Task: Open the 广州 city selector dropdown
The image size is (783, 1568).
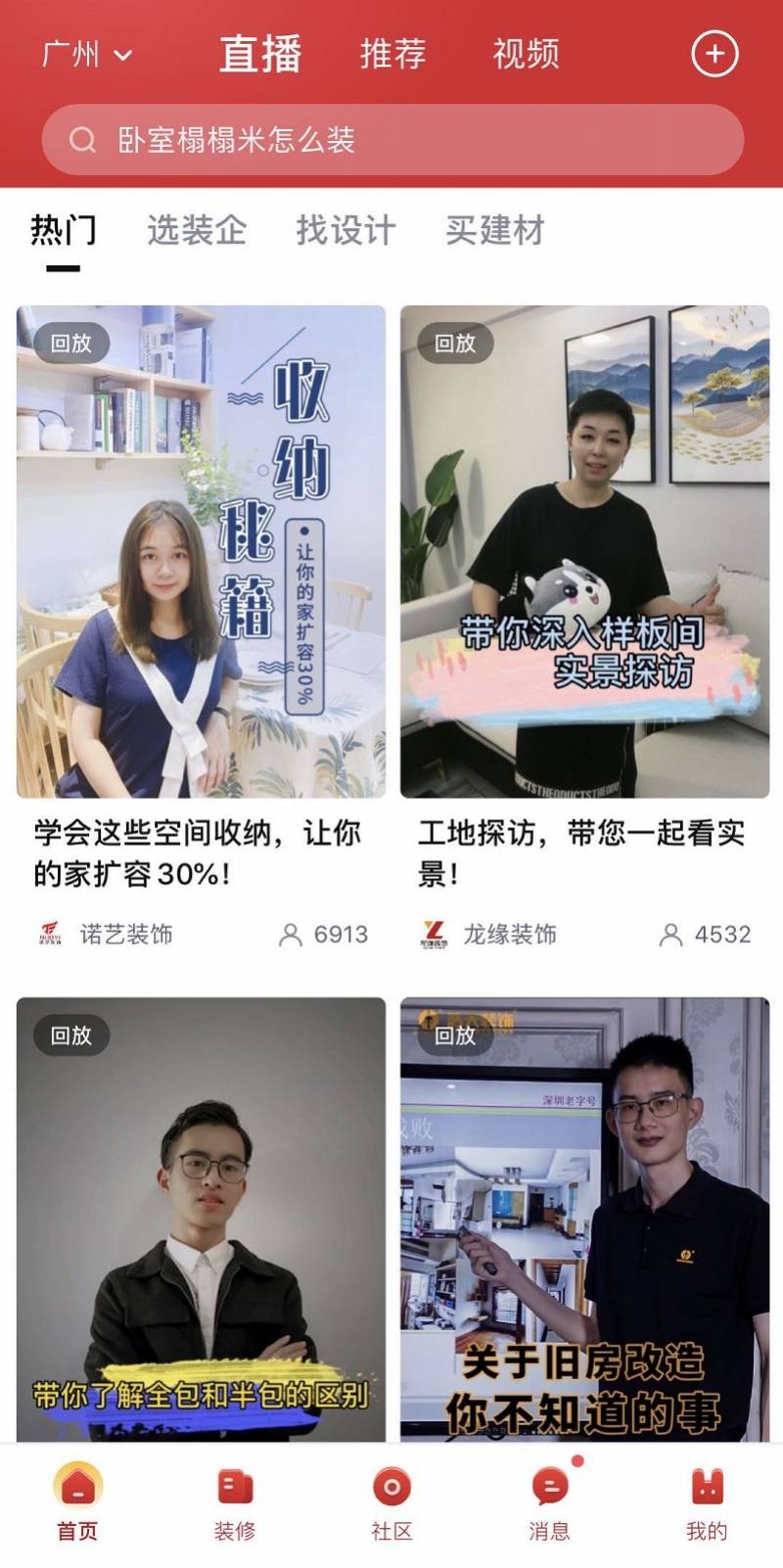Action: 69,54
